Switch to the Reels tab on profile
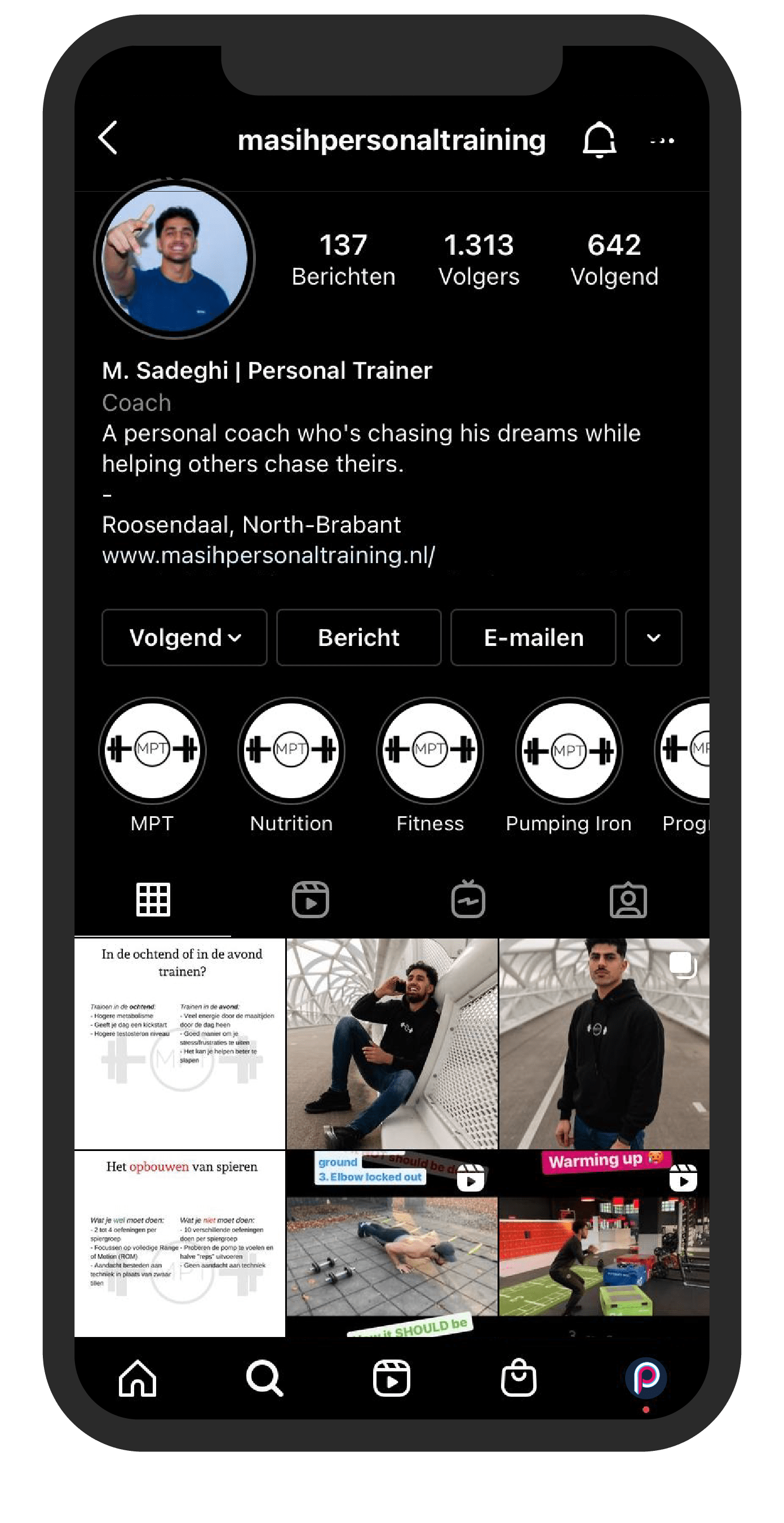 [311, 900]
